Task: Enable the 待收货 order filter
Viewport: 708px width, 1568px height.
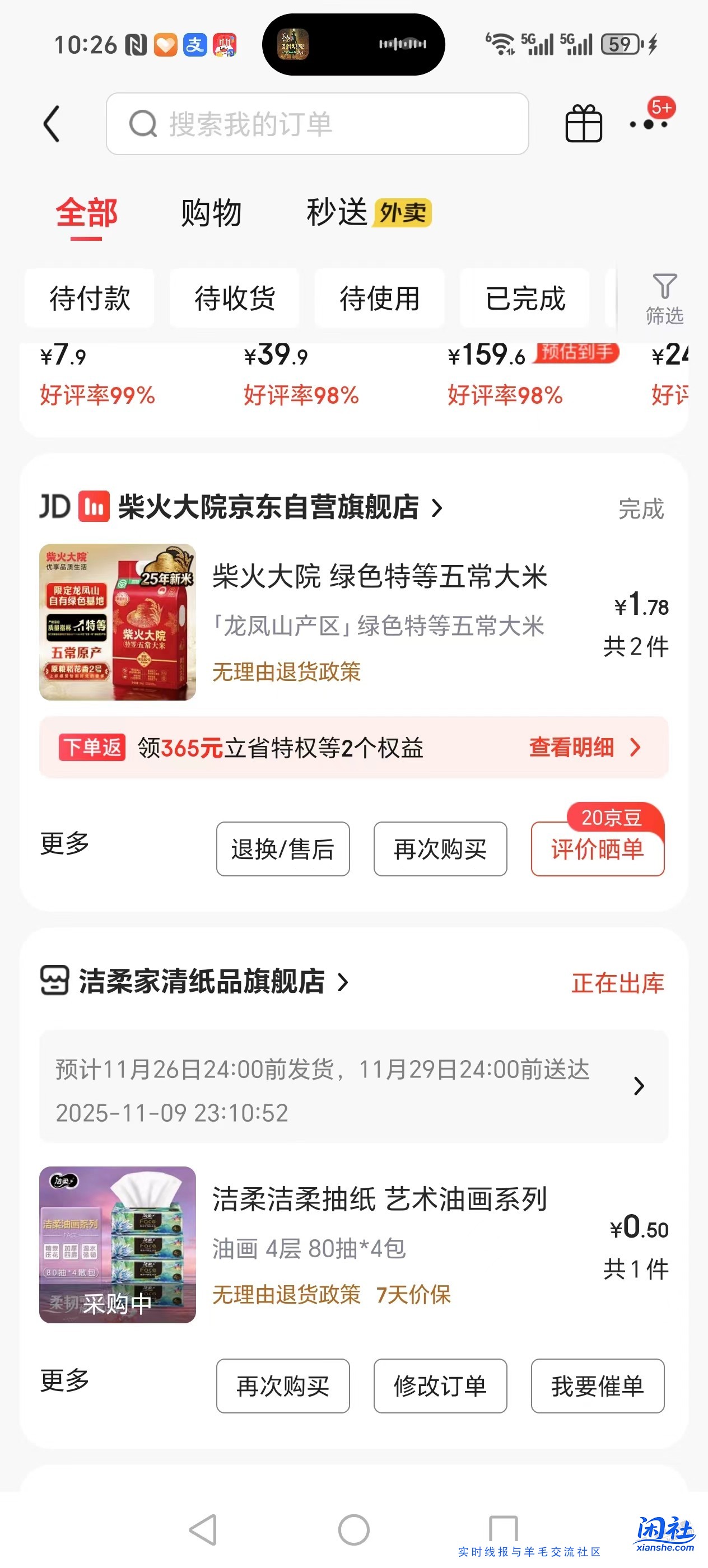Action: [234, 299]
